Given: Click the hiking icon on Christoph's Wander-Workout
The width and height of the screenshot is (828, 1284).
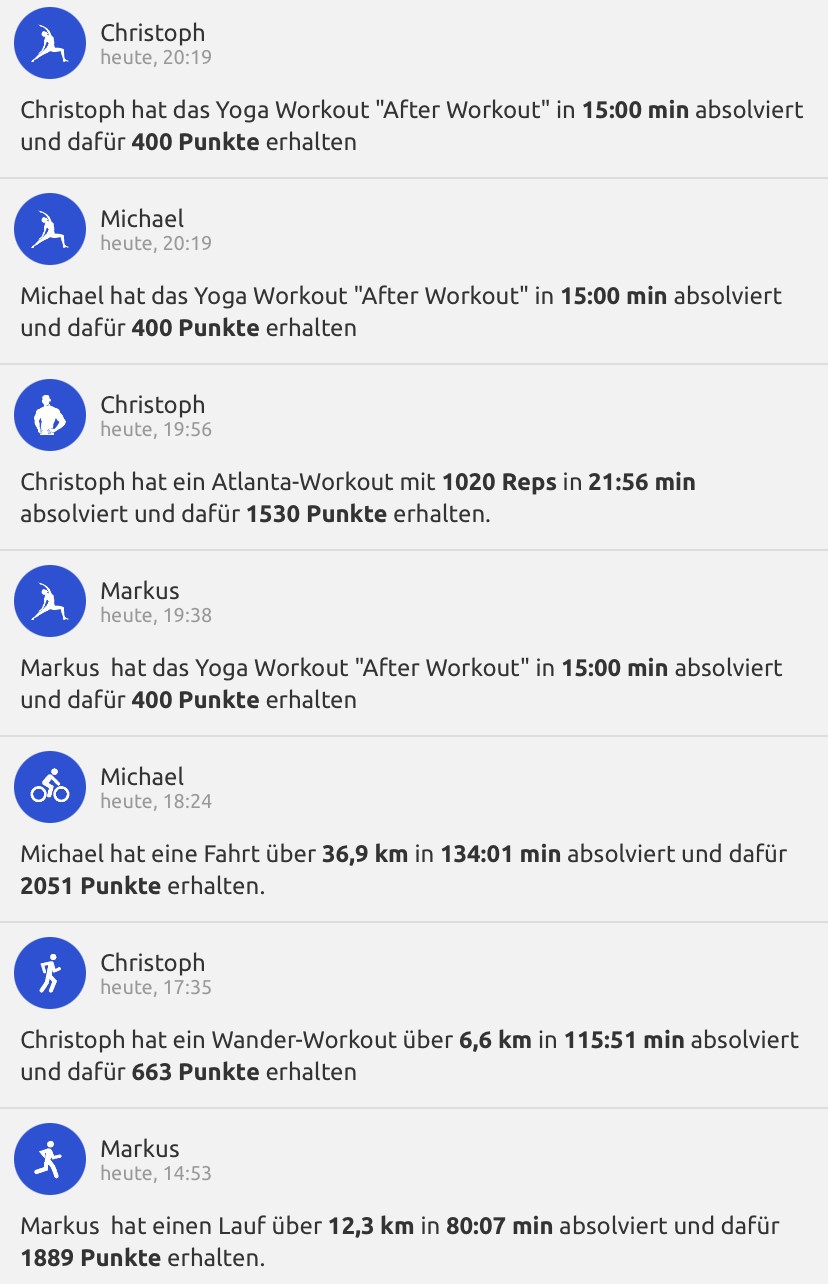Looking at the screenshot, I should tap(49, 973).
